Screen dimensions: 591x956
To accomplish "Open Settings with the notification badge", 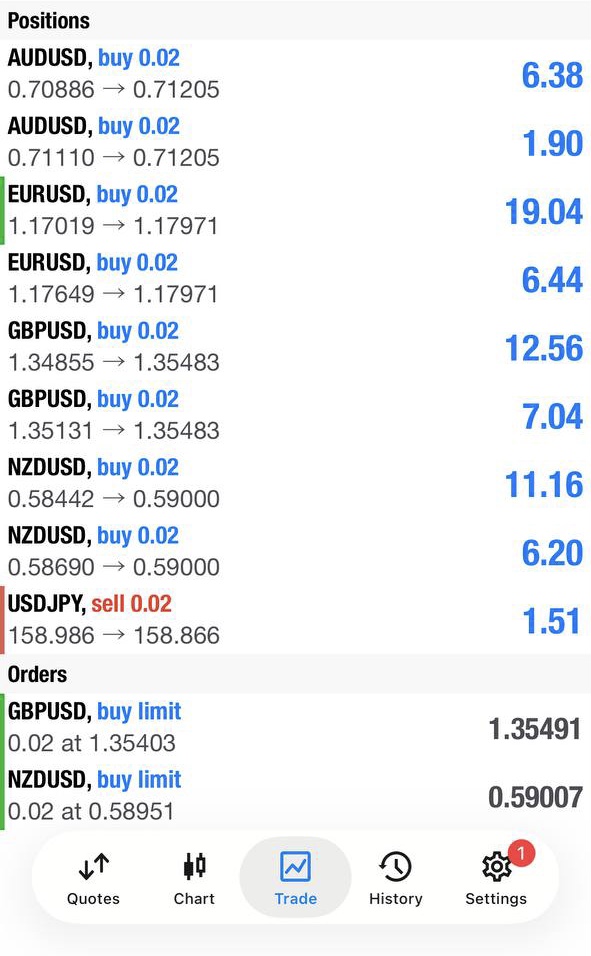I will click(496, 878).
